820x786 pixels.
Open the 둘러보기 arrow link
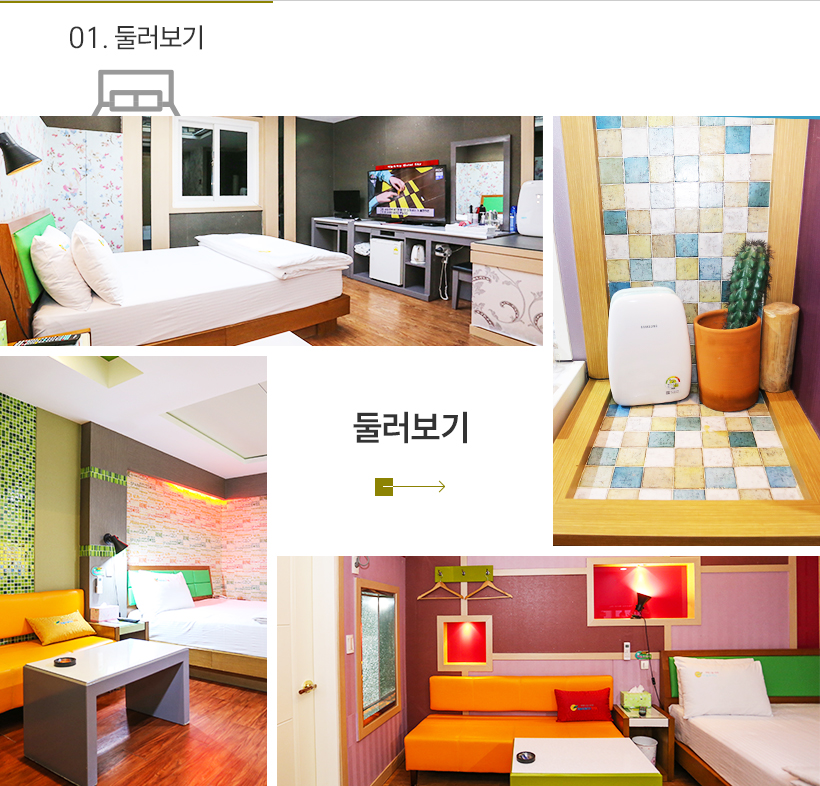pos(410,487)
